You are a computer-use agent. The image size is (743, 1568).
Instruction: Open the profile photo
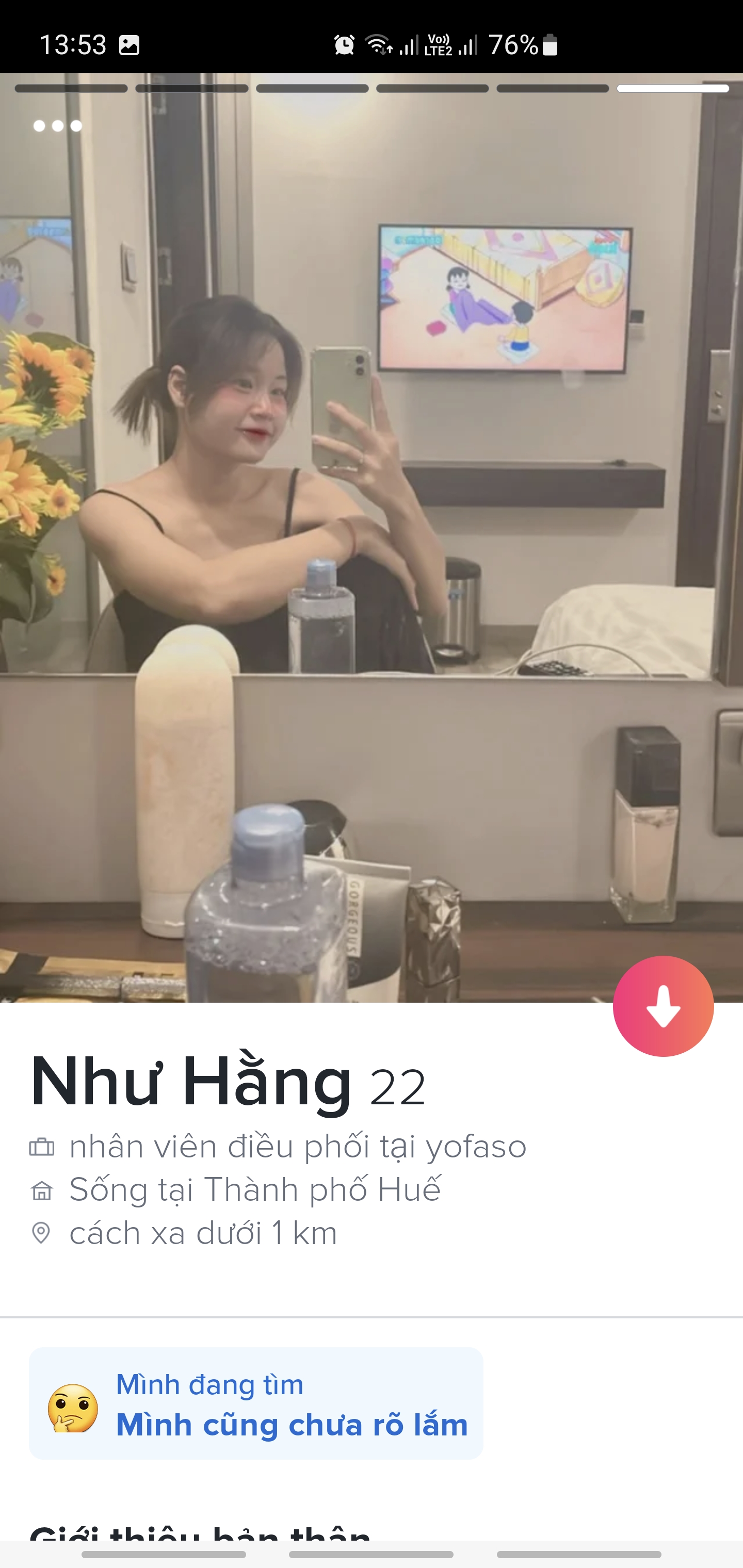pyautogui.click(x=372, y=536)
